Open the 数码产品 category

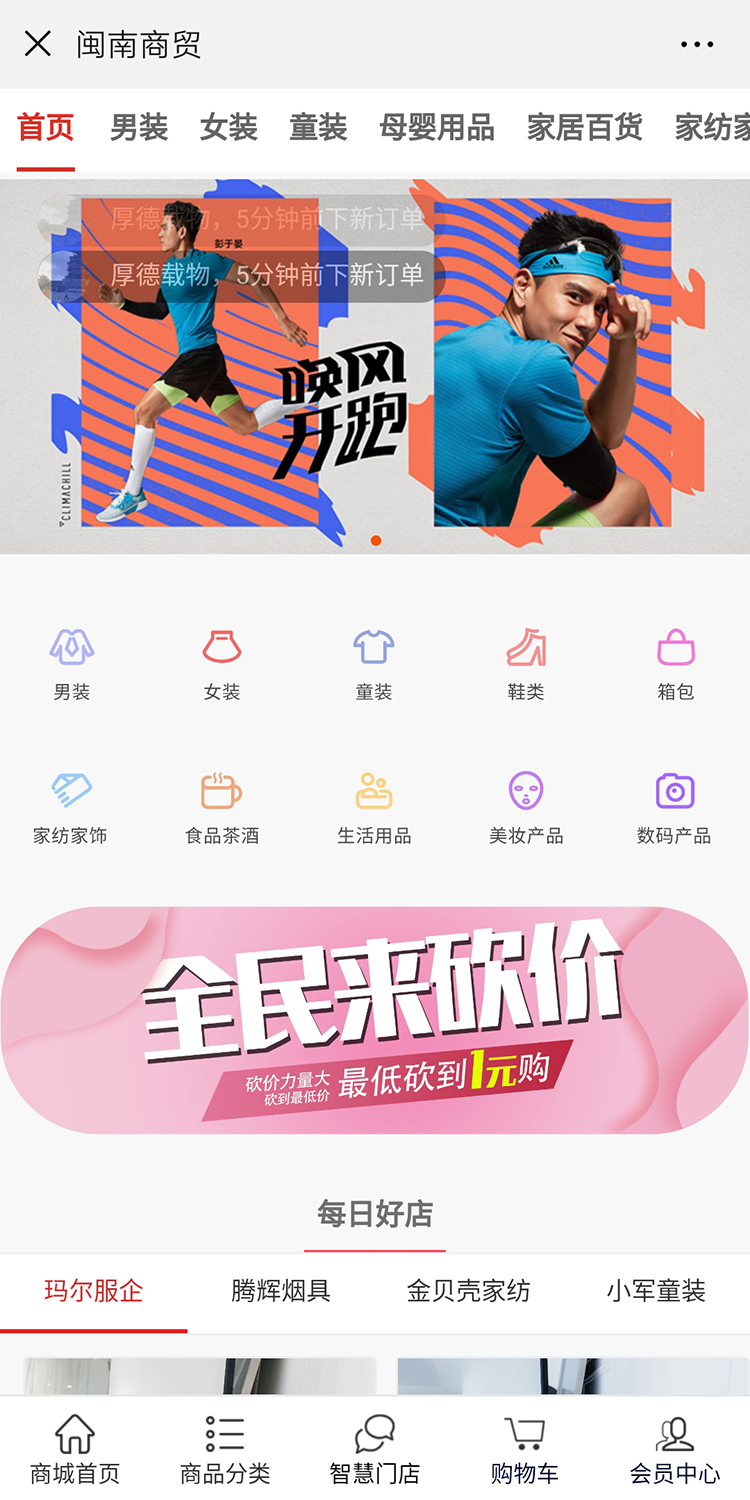(x=675, y=808)
